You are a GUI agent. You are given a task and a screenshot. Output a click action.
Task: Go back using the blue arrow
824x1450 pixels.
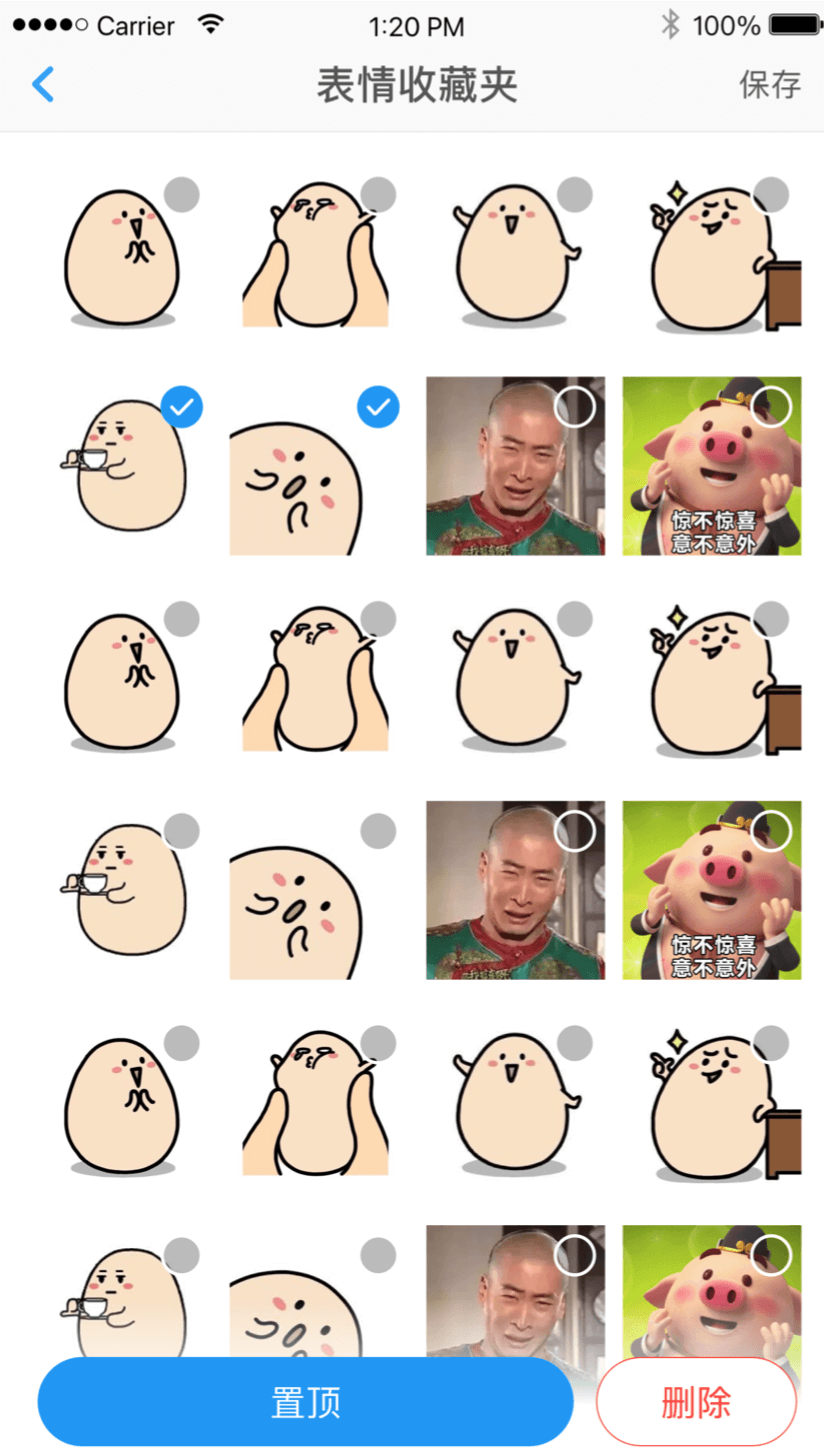pos(42,84)
